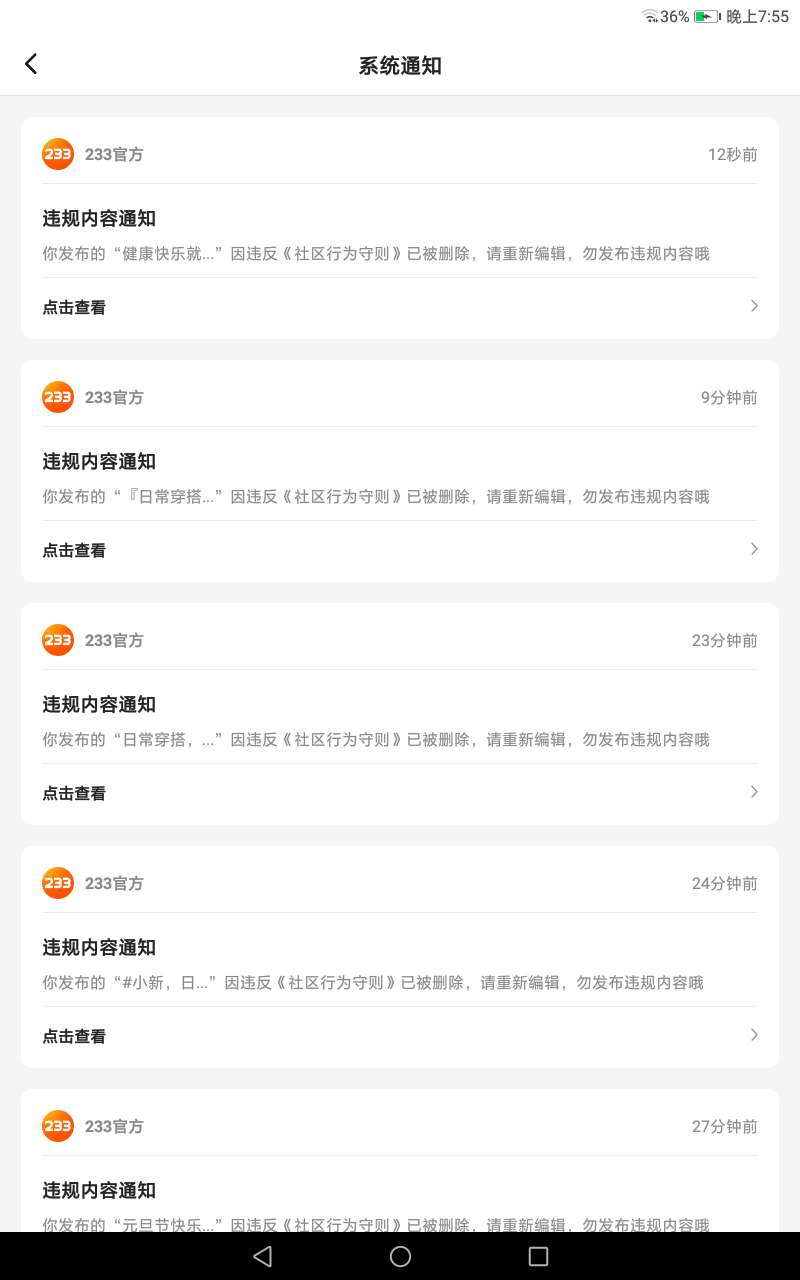Screen dimensions: 800x1280
Task: Go back using the top-left arrow
Action: (31, 64)
